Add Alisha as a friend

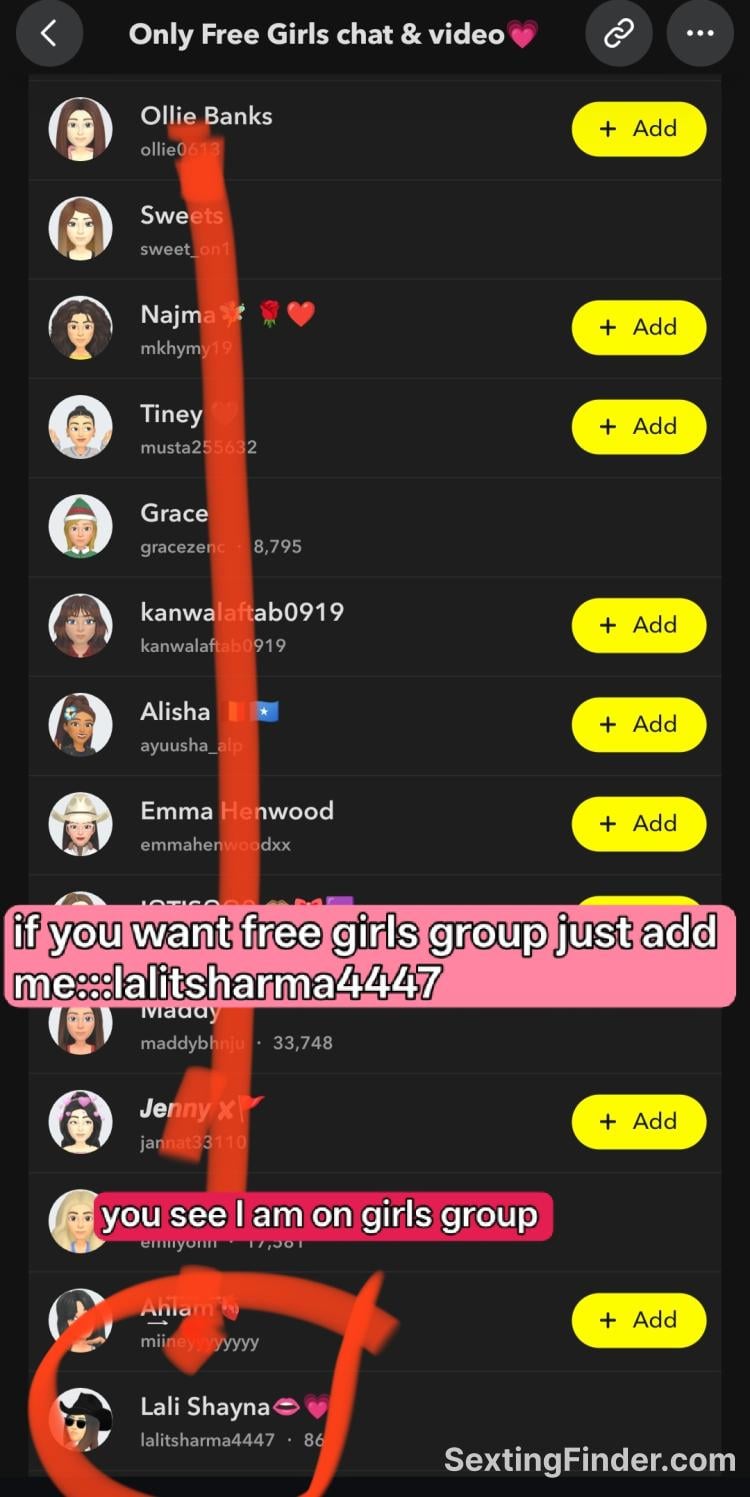point(639,724)
